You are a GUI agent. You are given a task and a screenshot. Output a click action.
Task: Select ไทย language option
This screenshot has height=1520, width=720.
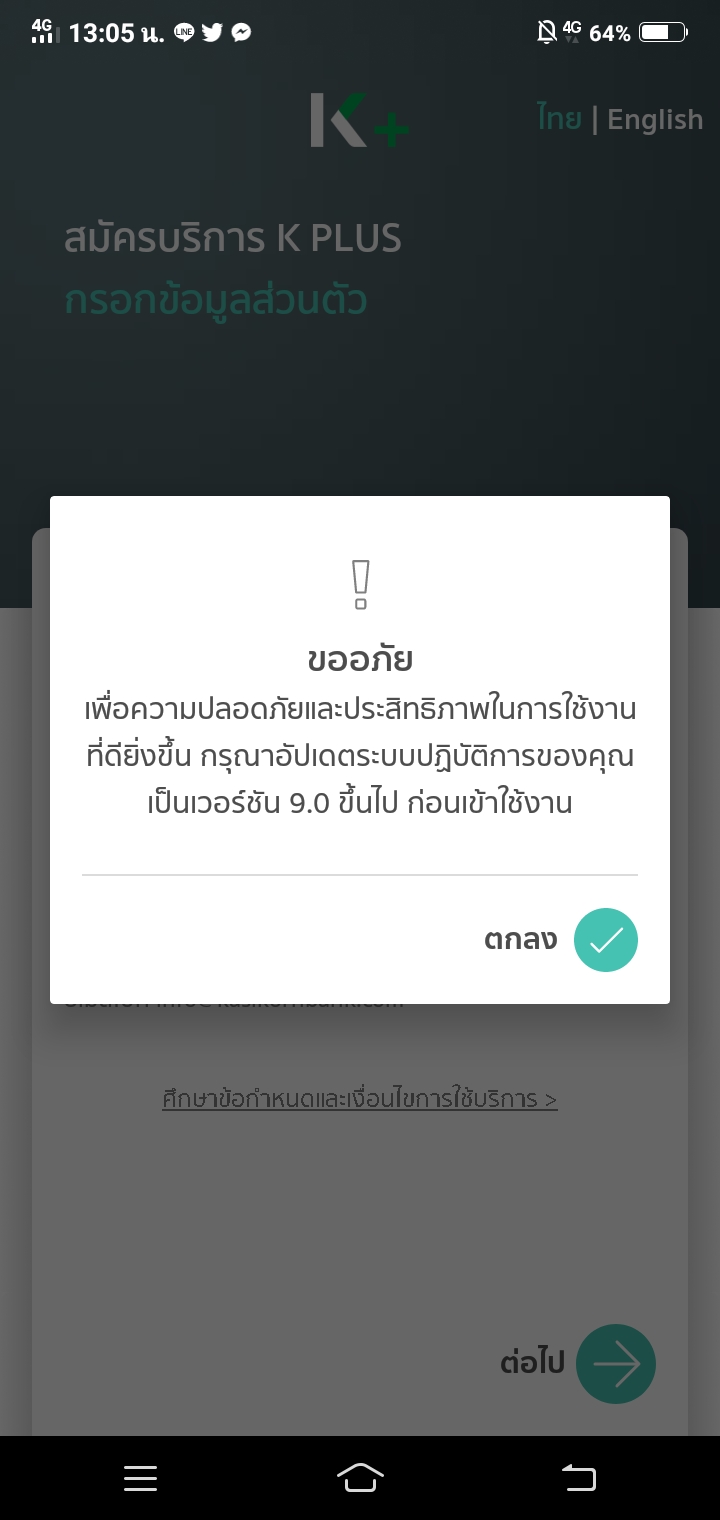tap(558, 119)
